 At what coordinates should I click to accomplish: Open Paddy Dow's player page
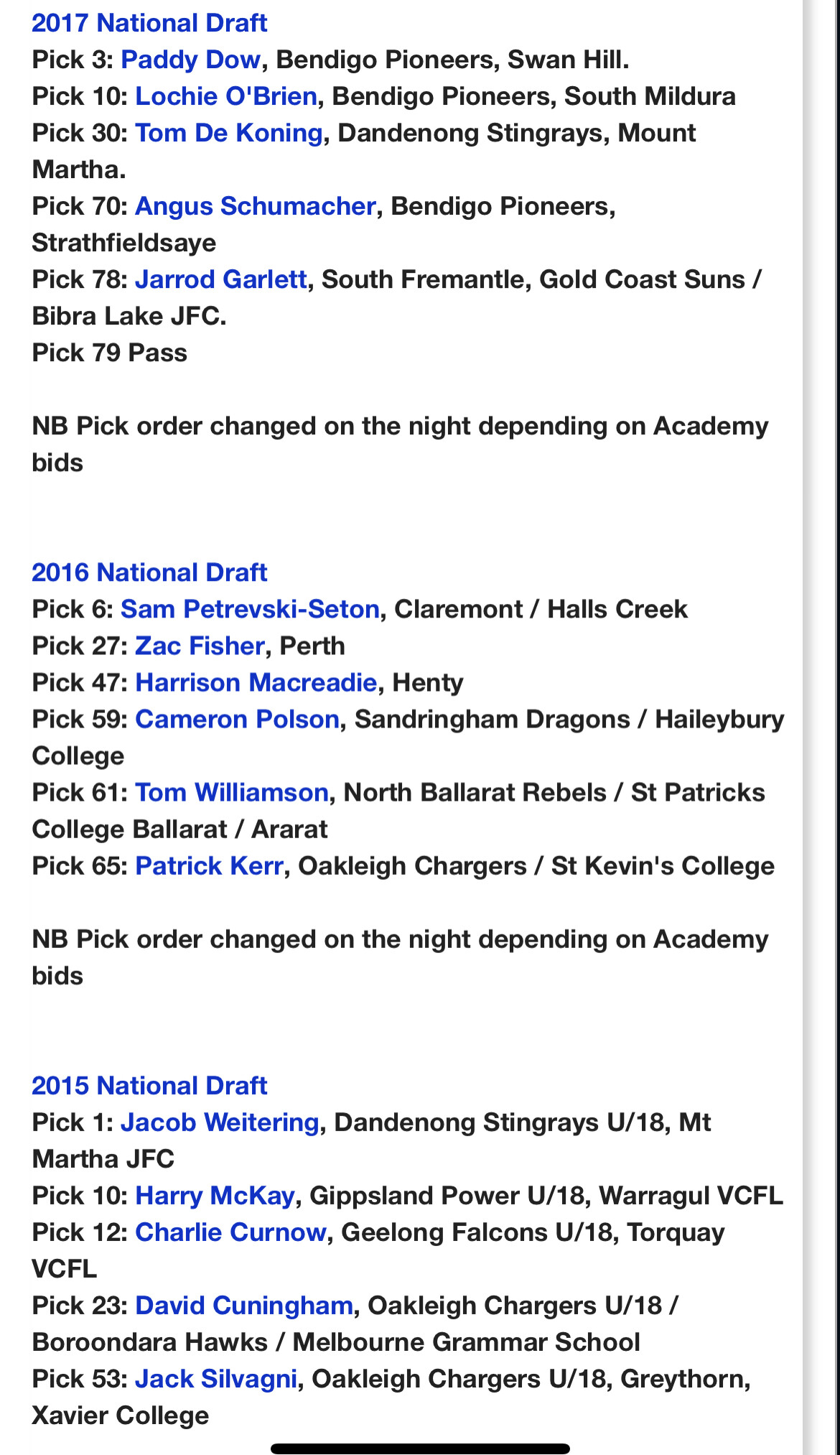(190, 60)
